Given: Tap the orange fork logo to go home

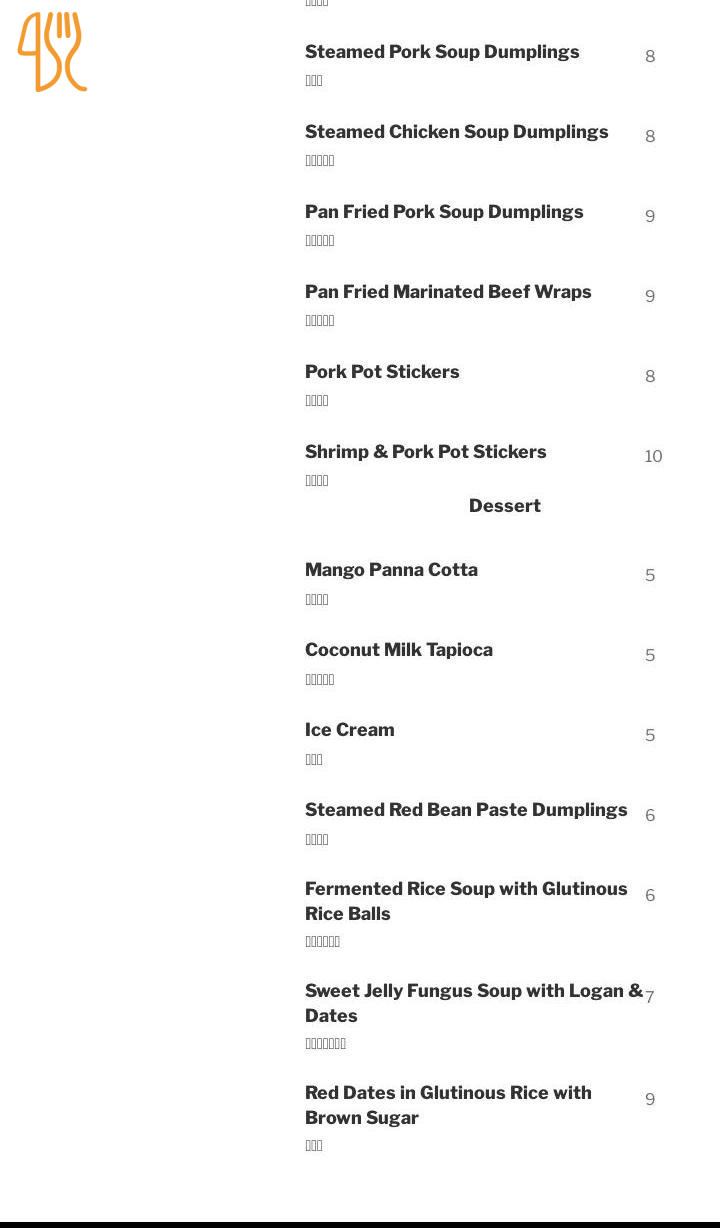Looking at the screenshot, I should (x=52, y=52).
